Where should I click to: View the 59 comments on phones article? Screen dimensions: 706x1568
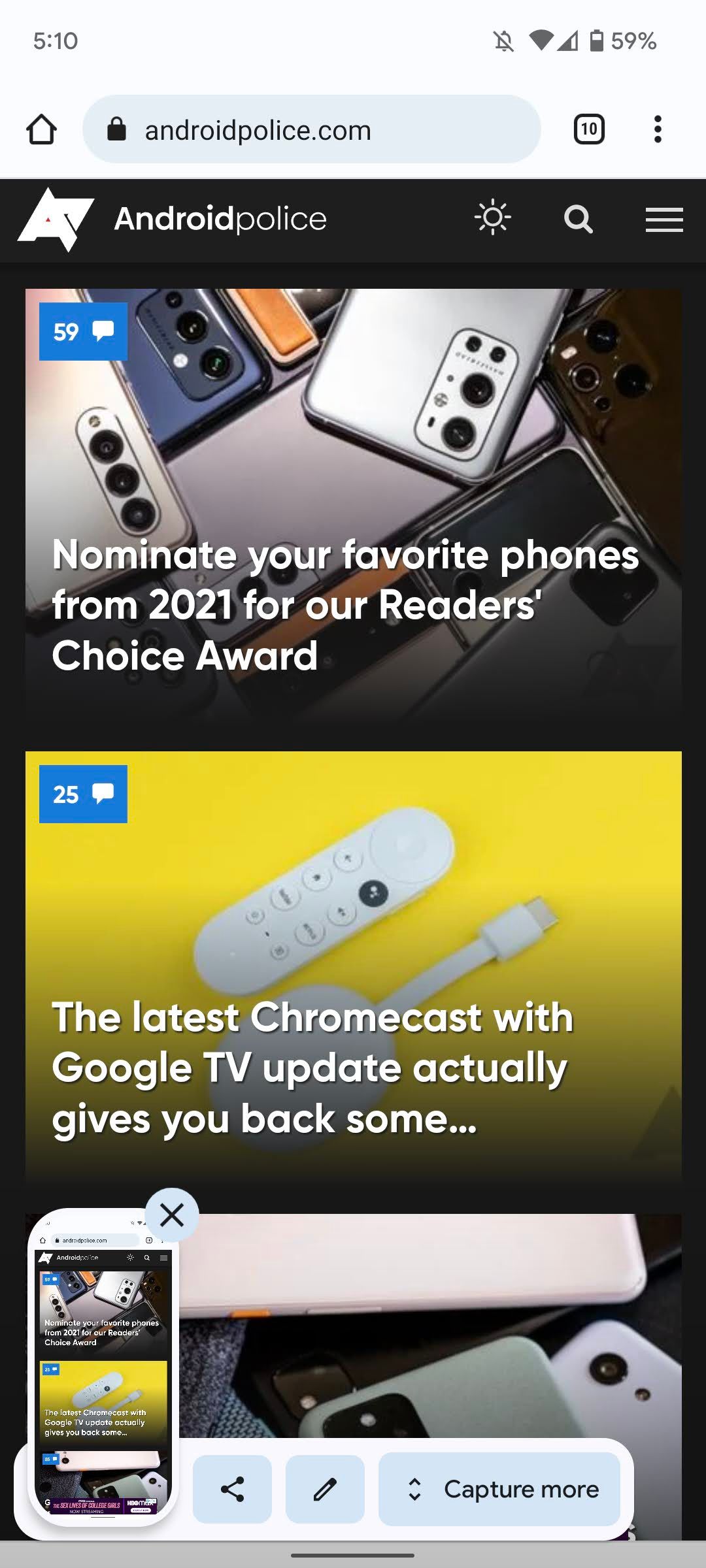click(83, 332)
